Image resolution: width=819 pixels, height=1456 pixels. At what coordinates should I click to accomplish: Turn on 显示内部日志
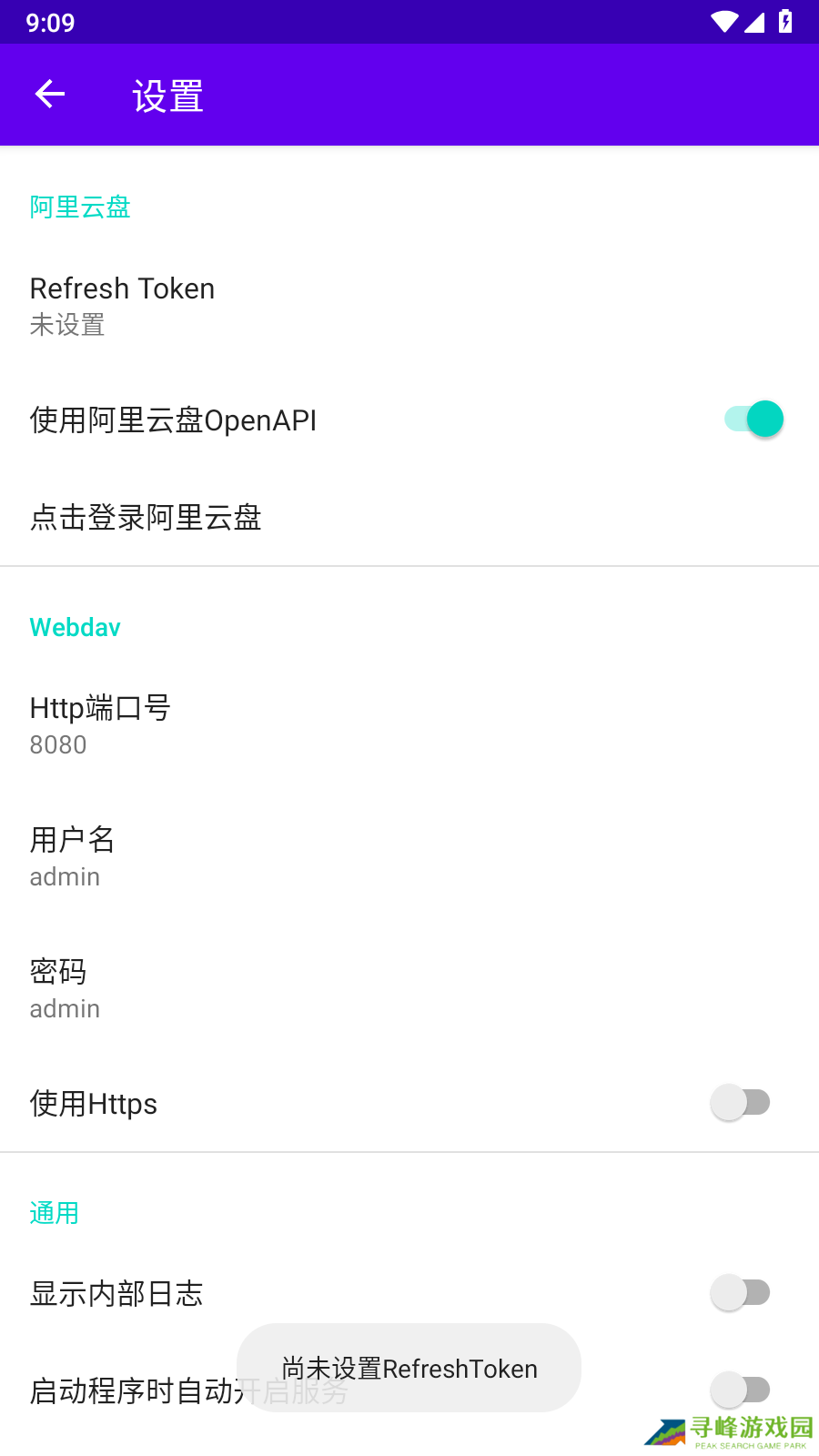click(740, 1293)
